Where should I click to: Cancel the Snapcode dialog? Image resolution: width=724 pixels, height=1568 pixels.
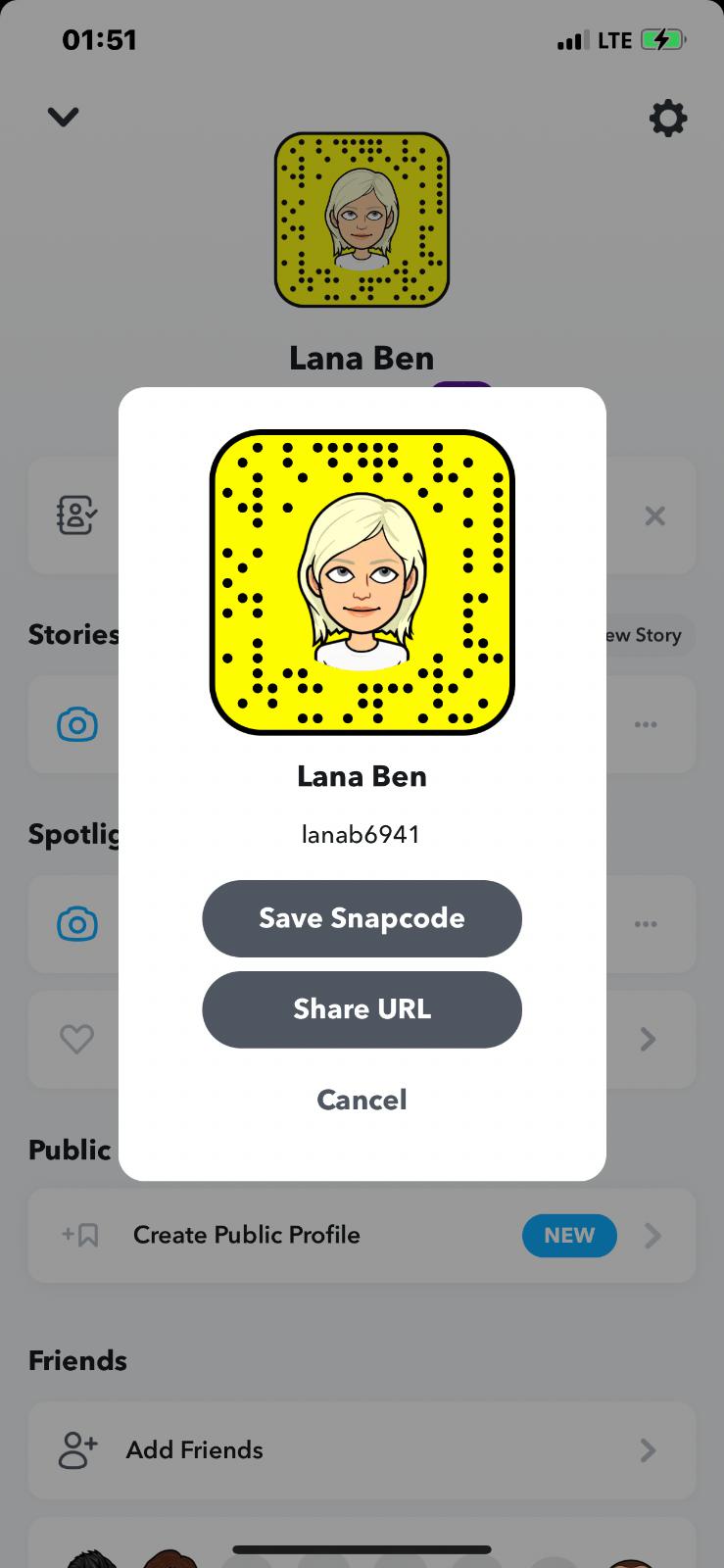pos(362,1100)
